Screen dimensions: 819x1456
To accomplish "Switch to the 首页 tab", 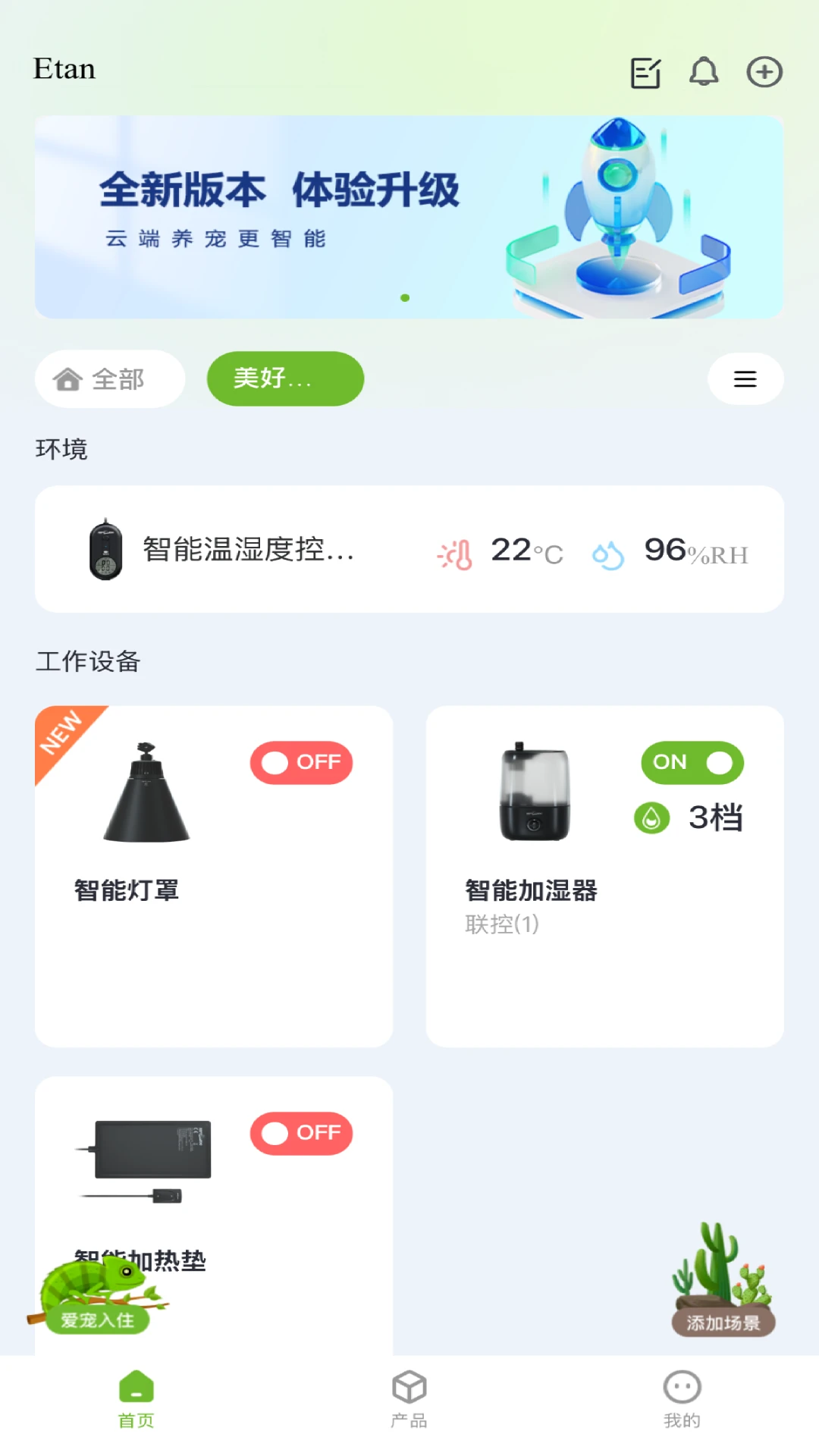I will coord(136,1400).
